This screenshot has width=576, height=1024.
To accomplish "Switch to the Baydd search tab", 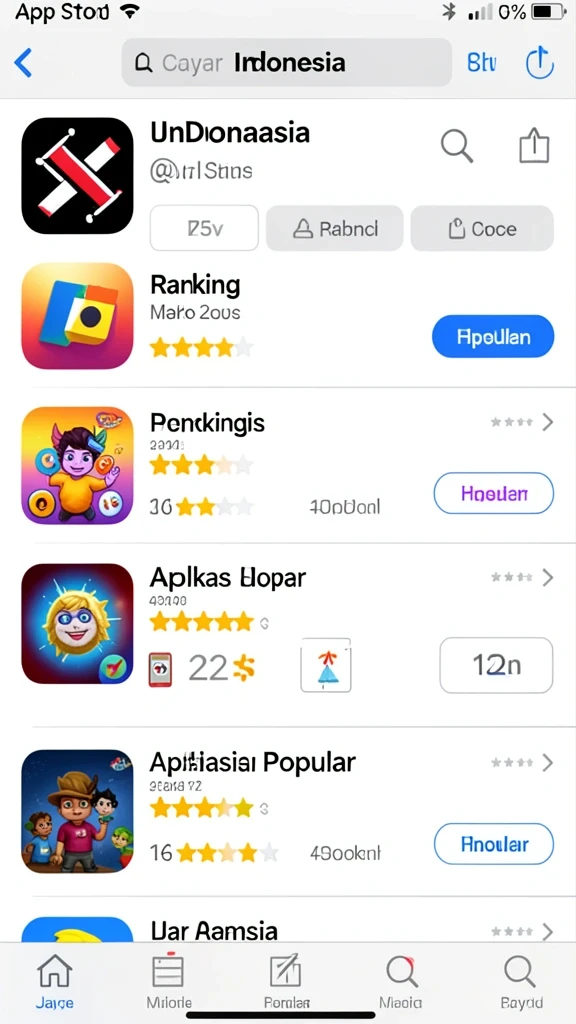I will (521, 982).
